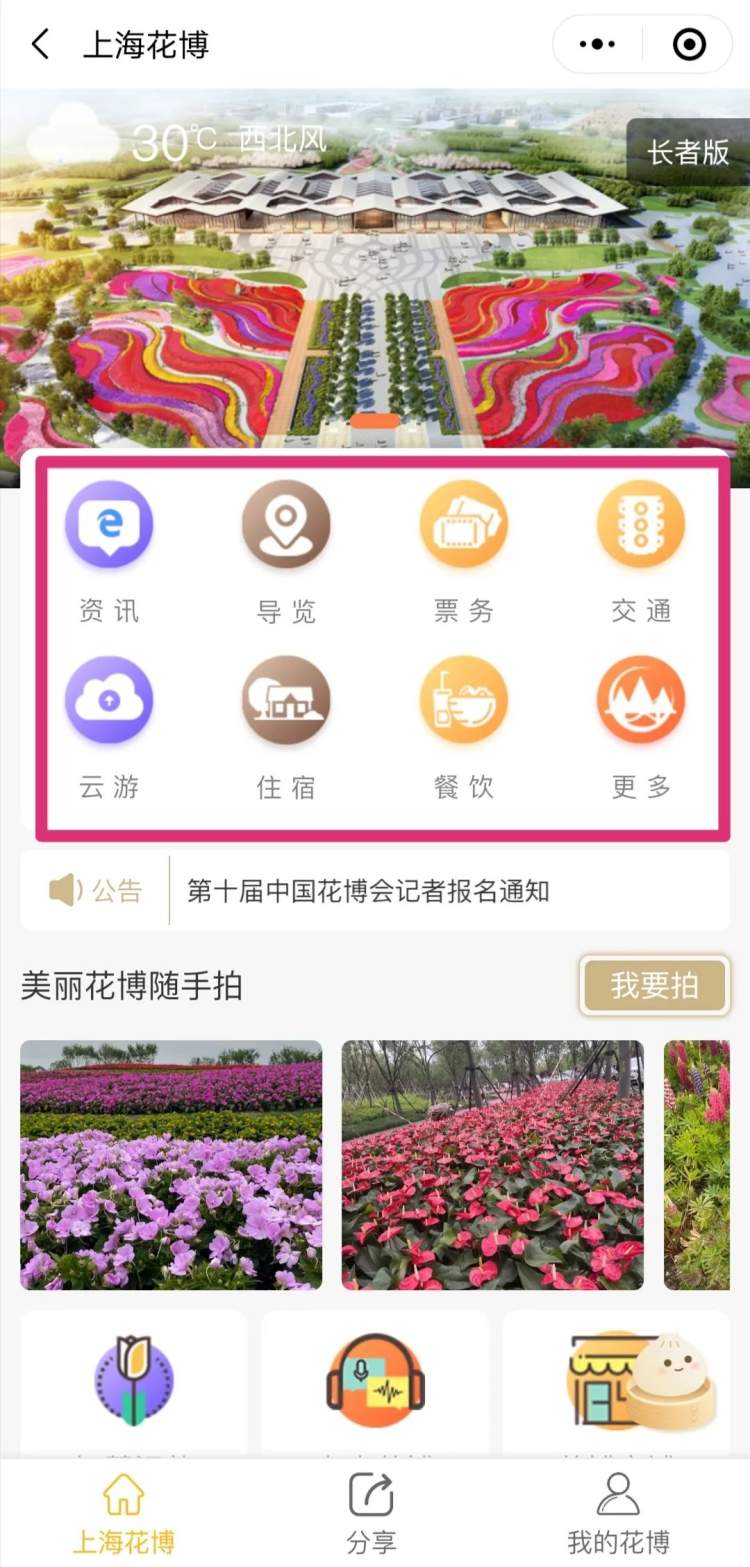Switch to 长者版 mode
The image size is (750, 1567).
point(688,152)
